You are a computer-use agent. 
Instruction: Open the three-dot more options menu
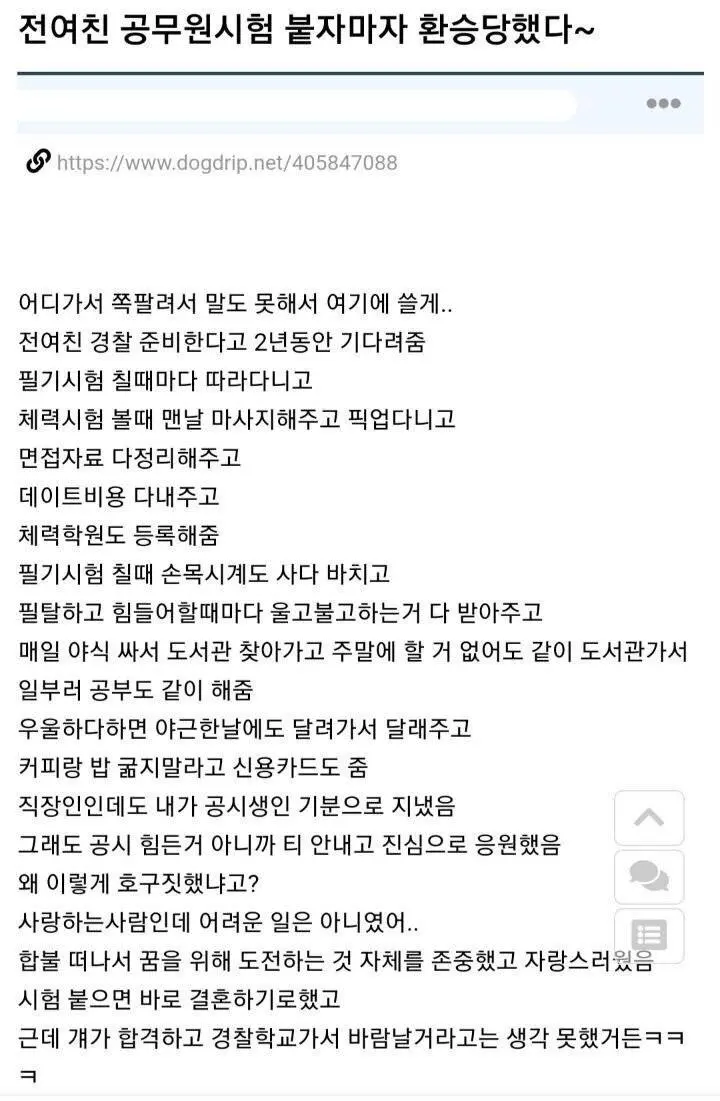point(663,104)
